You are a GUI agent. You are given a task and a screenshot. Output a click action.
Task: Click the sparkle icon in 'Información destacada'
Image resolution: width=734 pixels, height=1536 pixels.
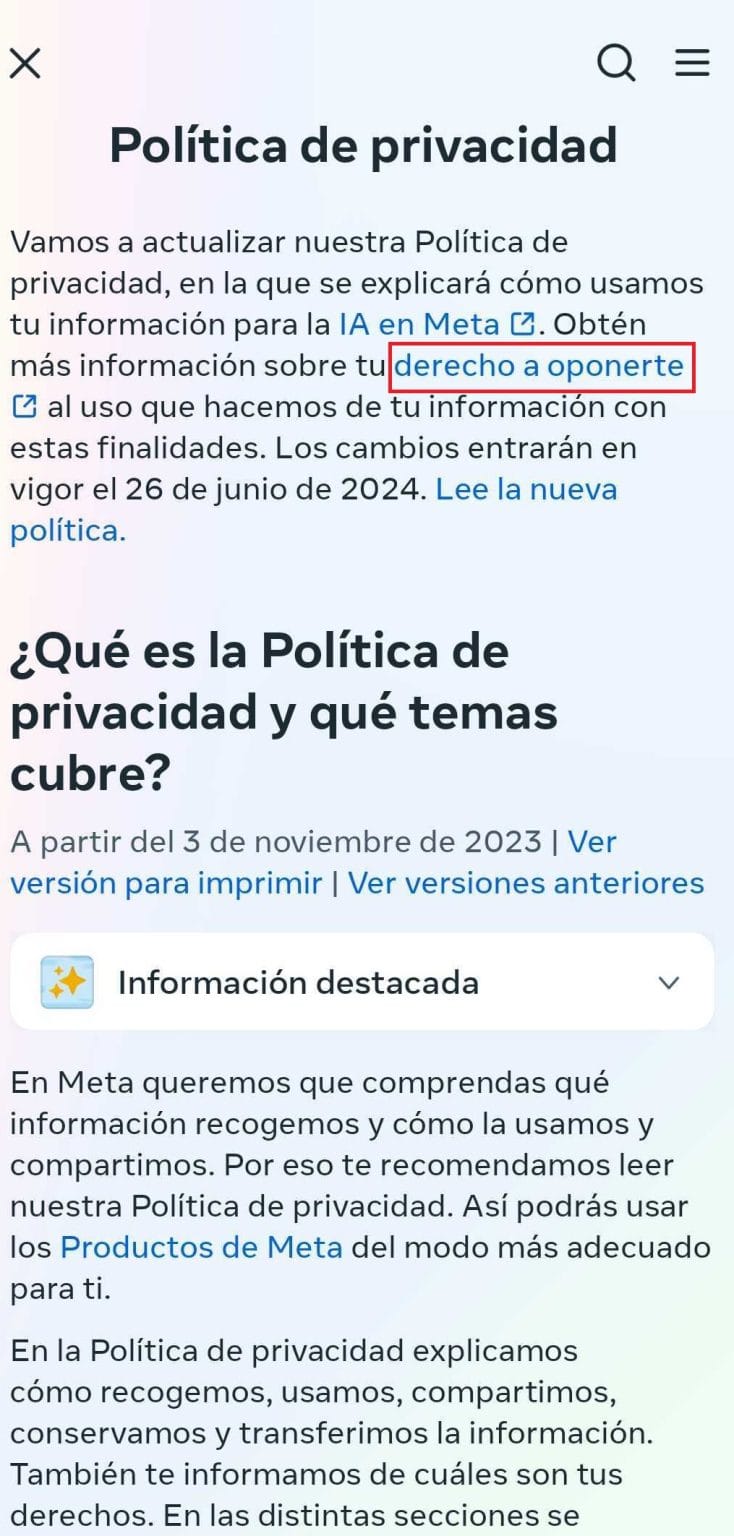[x=67, y=983]
